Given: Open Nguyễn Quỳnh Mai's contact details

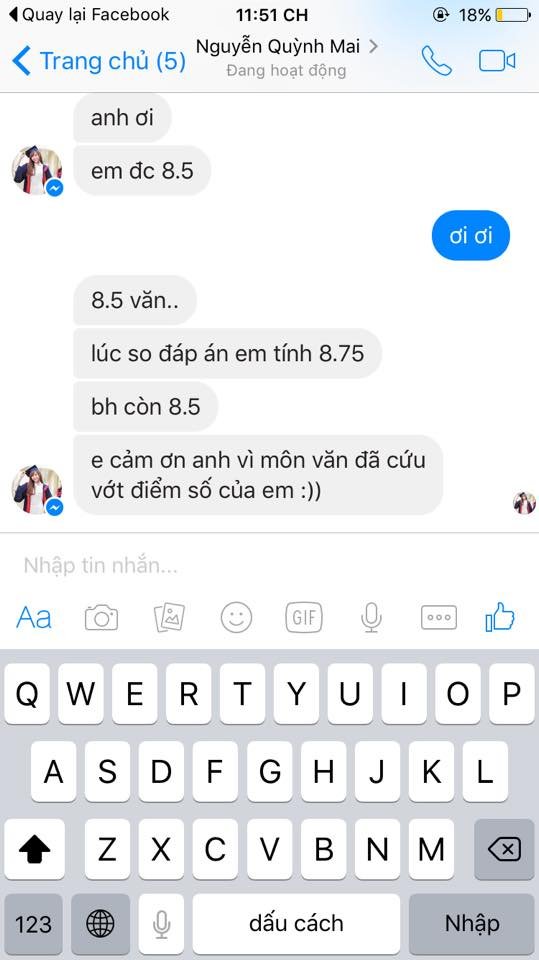Looking at the screenshot, I should click(x=286, y=57).
